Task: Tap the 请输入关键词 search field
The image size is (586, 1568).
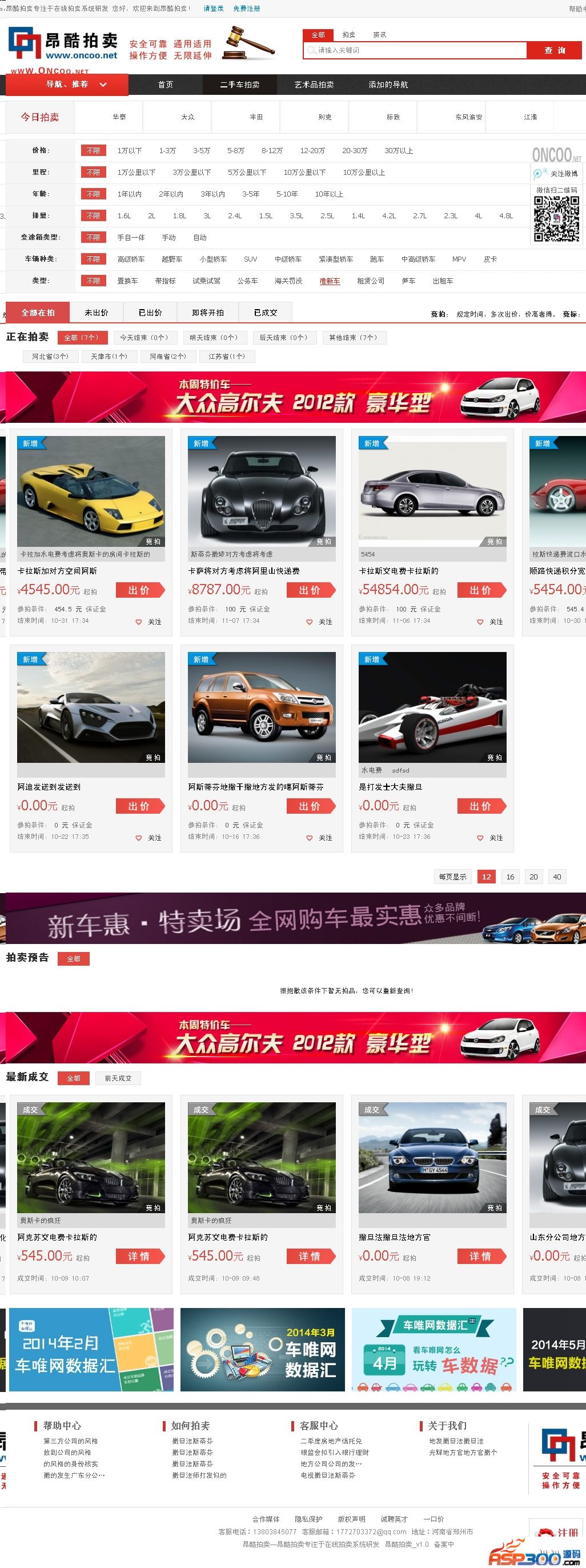Action: point(420,50)
